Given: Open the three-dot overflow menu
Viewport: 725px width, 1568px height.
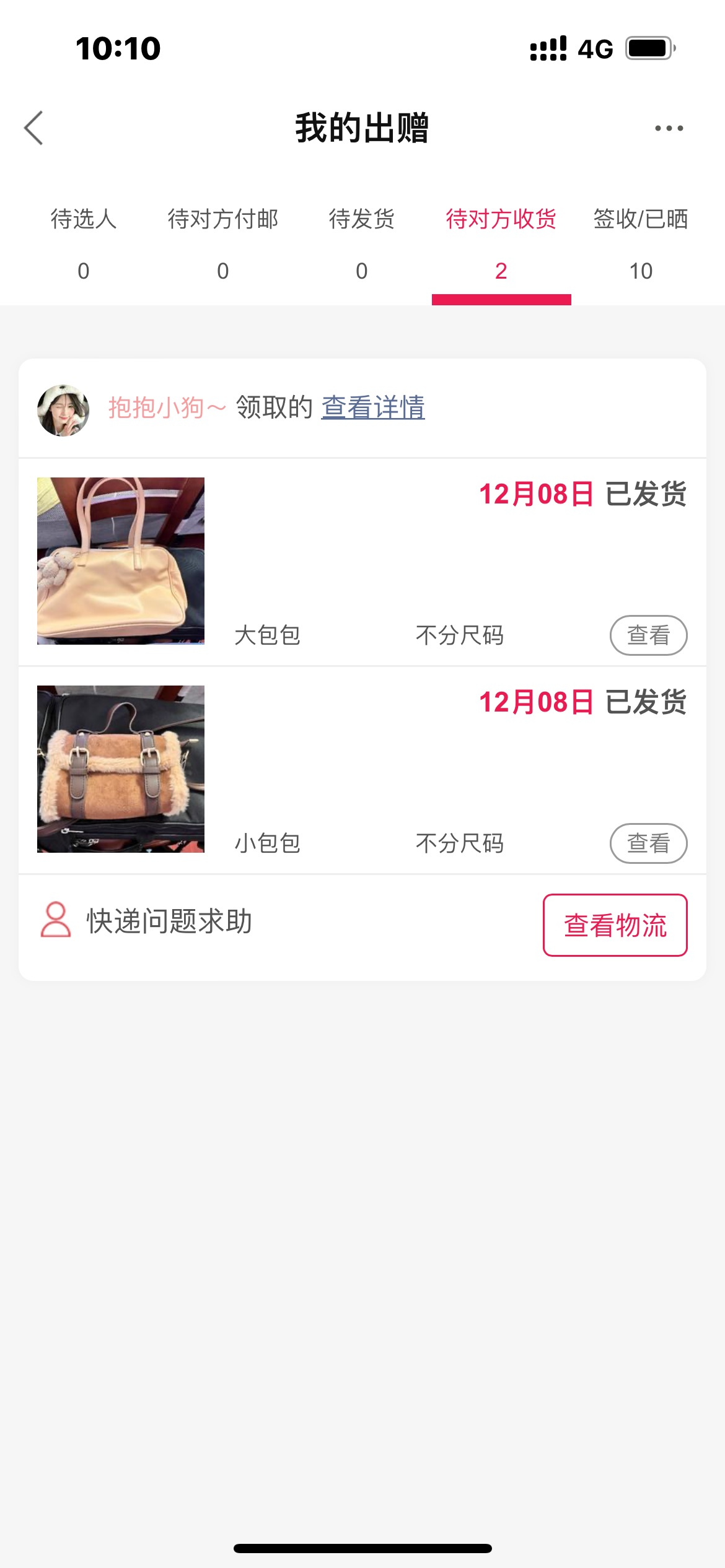Looking at the screenshot, I should pyautogui.click(x=669, y=128).
